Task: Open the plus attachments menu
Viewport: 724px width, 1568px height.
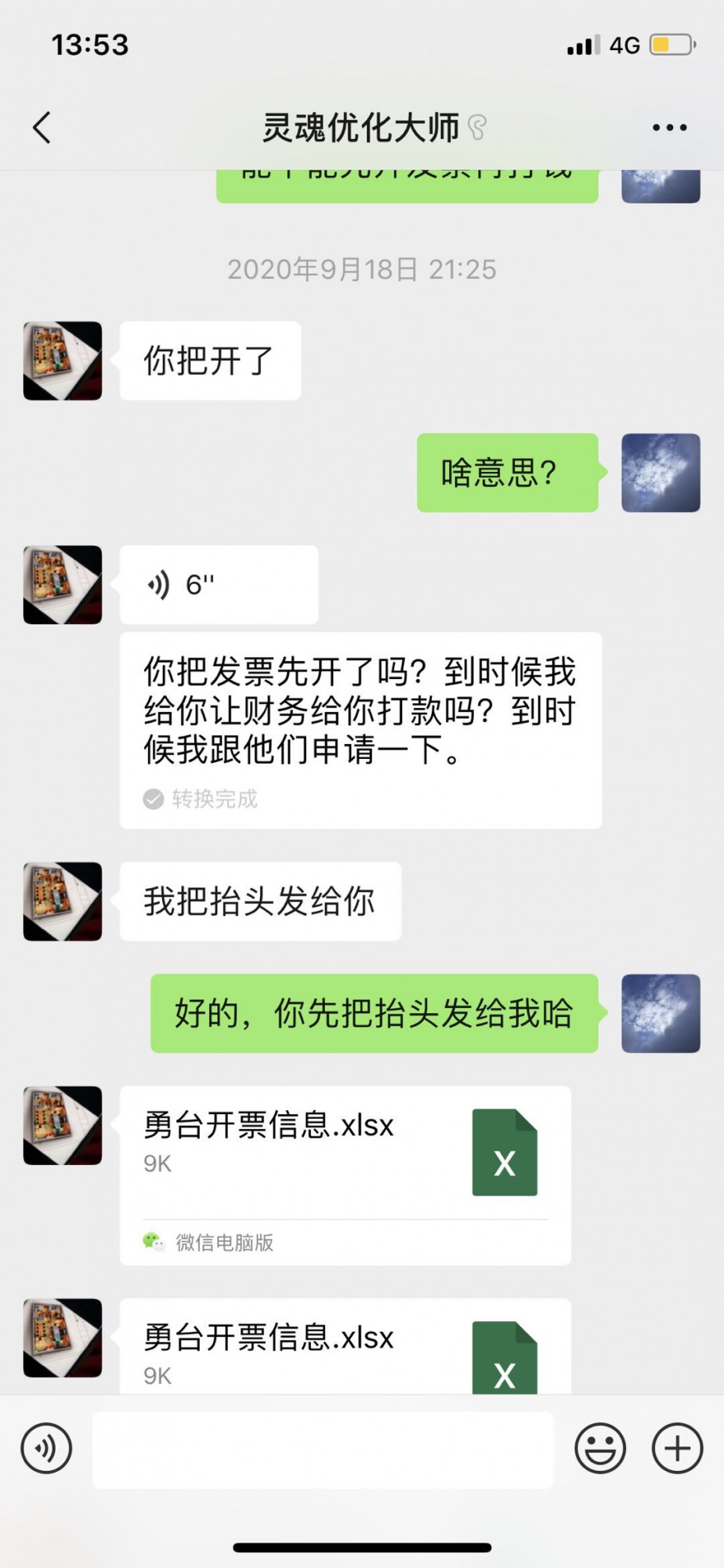Action: coord(677,1448)
